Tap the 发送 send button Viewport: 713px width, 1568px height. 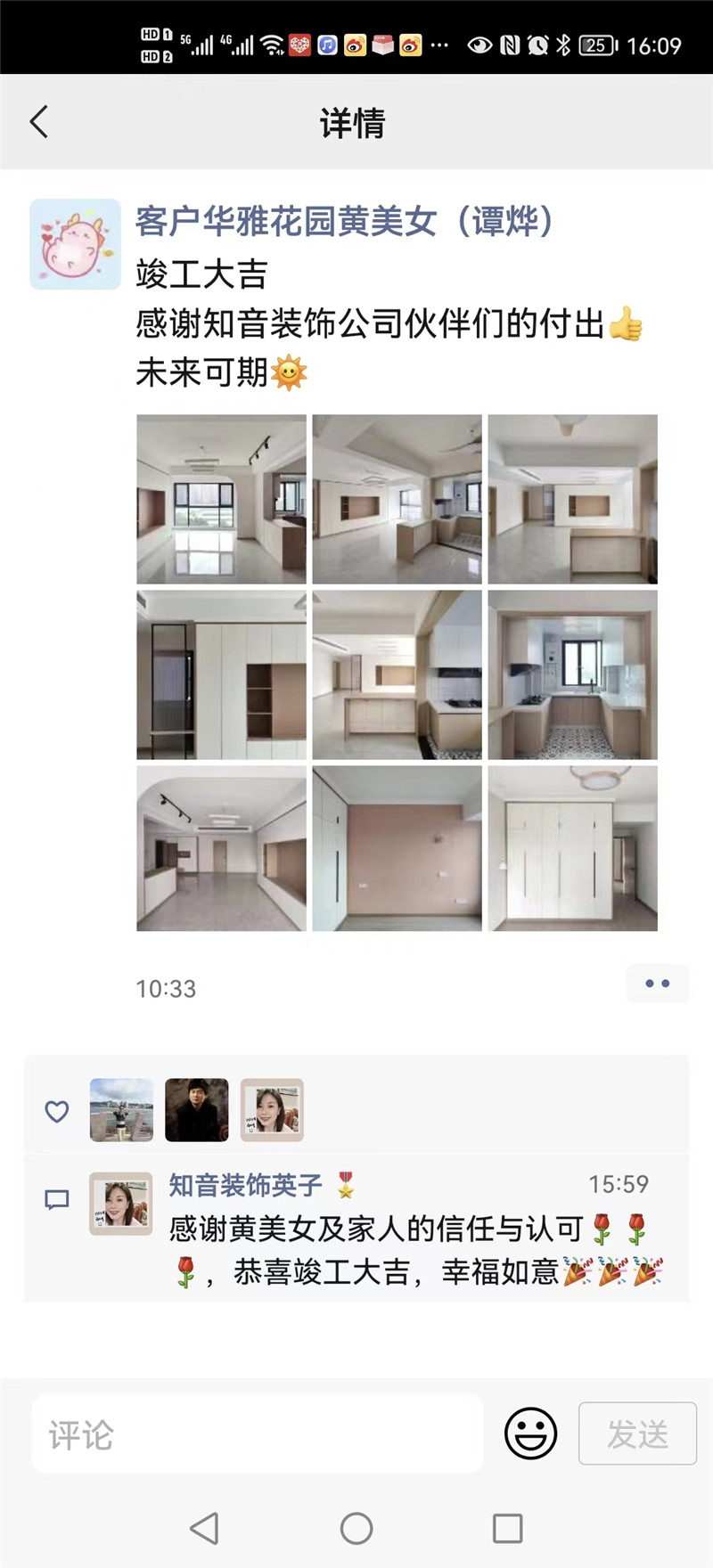pyautogui.click(x=637, y=1433)
